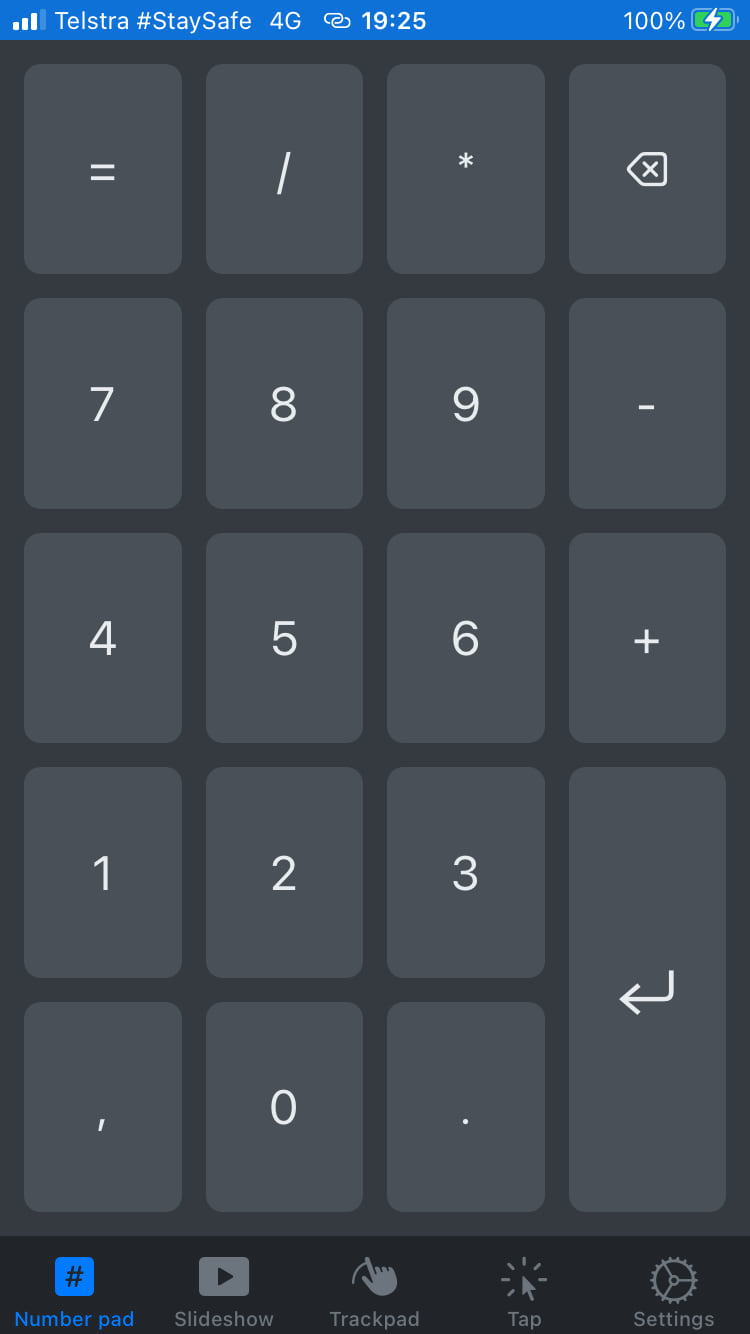Screen dimensions: 750x1334
Task: Enter the digit 8
Action: click(284, 403)
